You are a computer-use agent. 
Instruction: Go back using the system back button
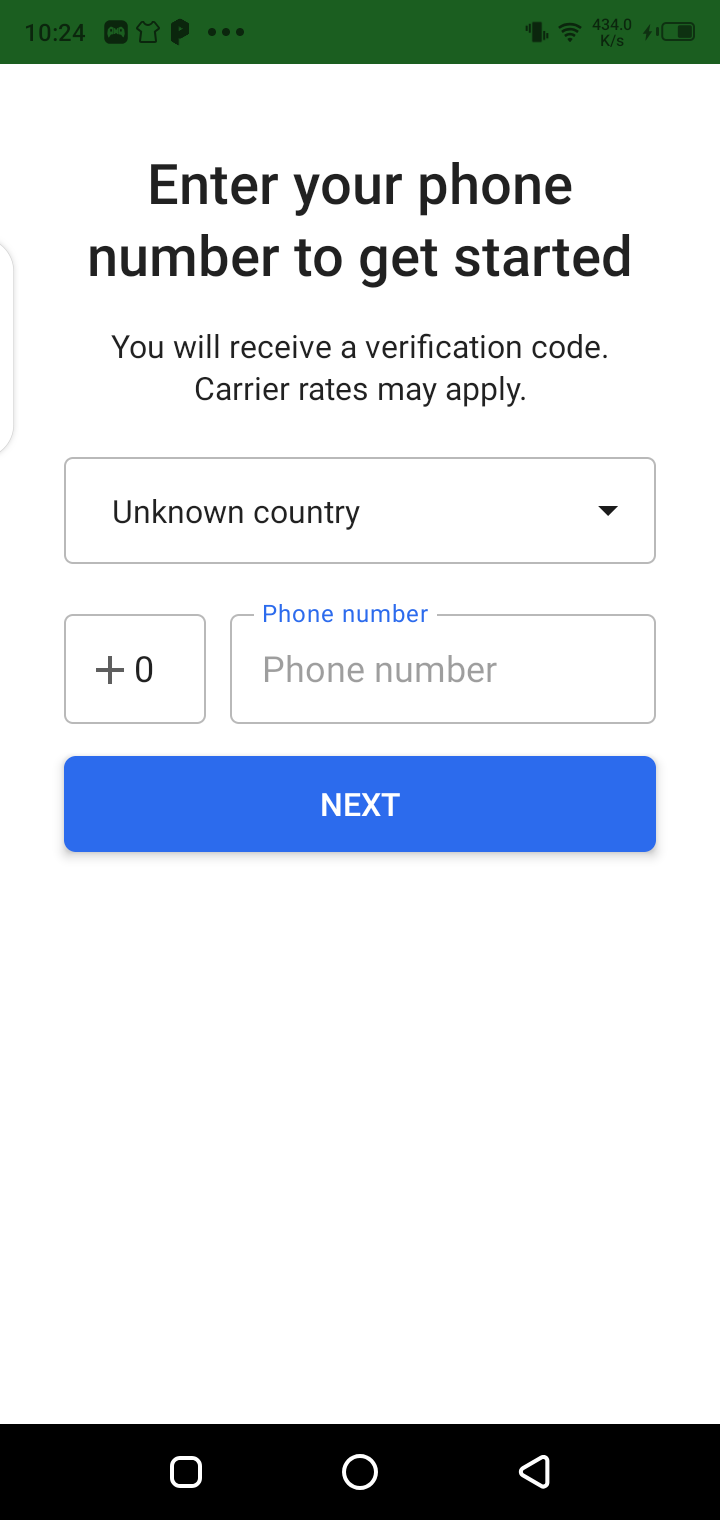[x=534, y=1471]
